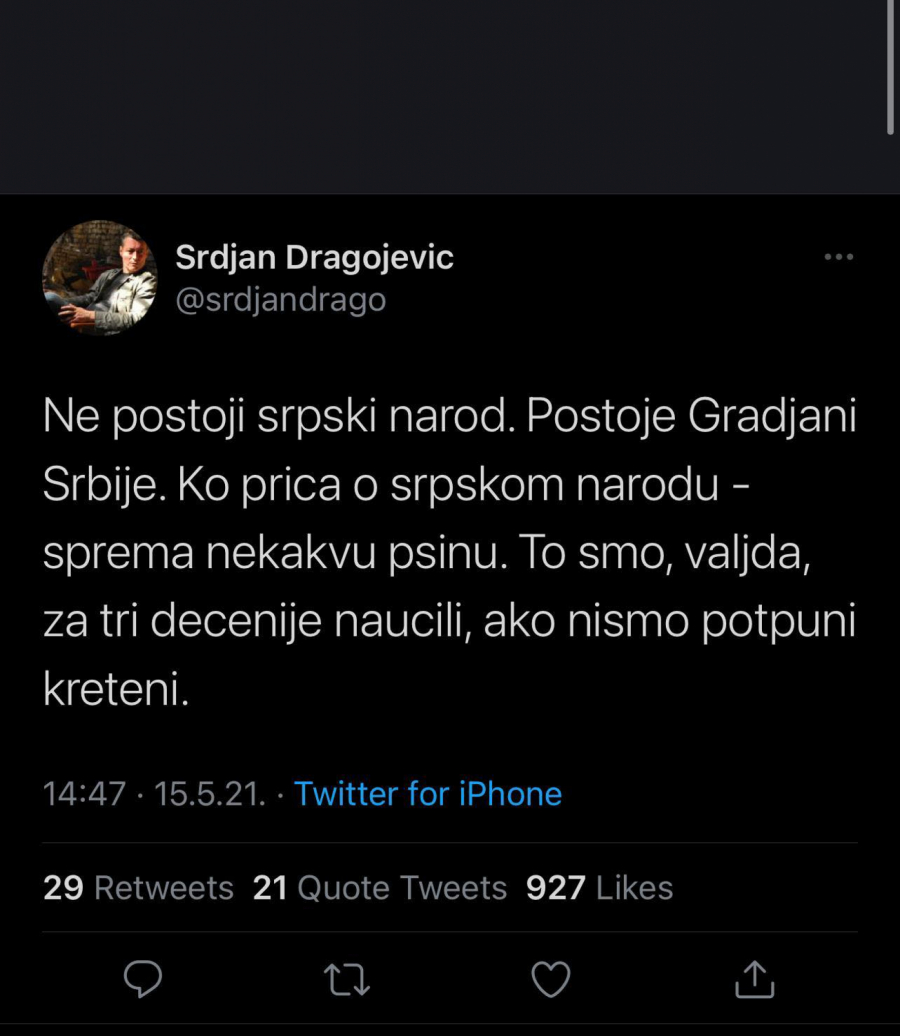This screenshot has height=1036, width=900.
Task: Like the tweet using the heart icon
Action: (551, 981)
